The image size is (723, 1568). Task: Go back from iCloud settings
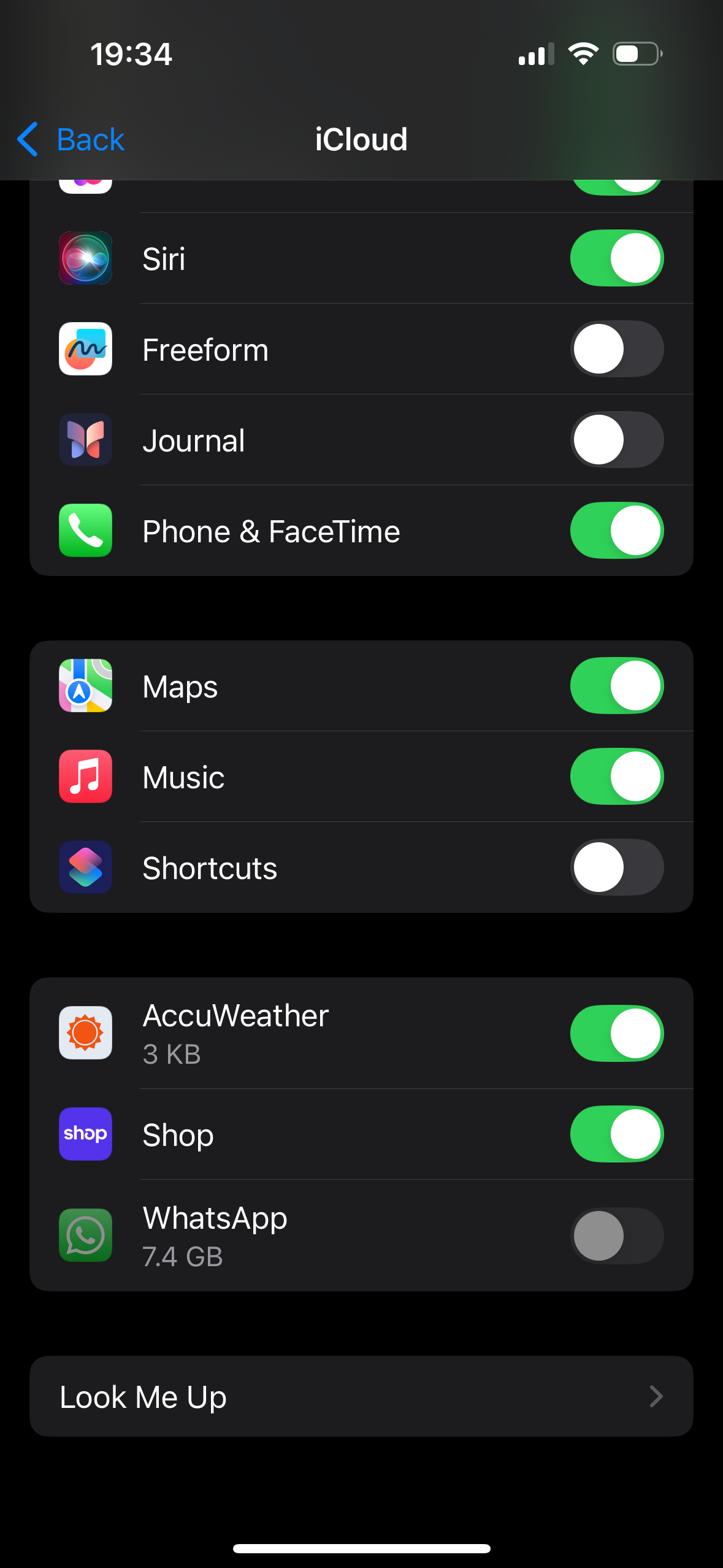click(71, 139)
